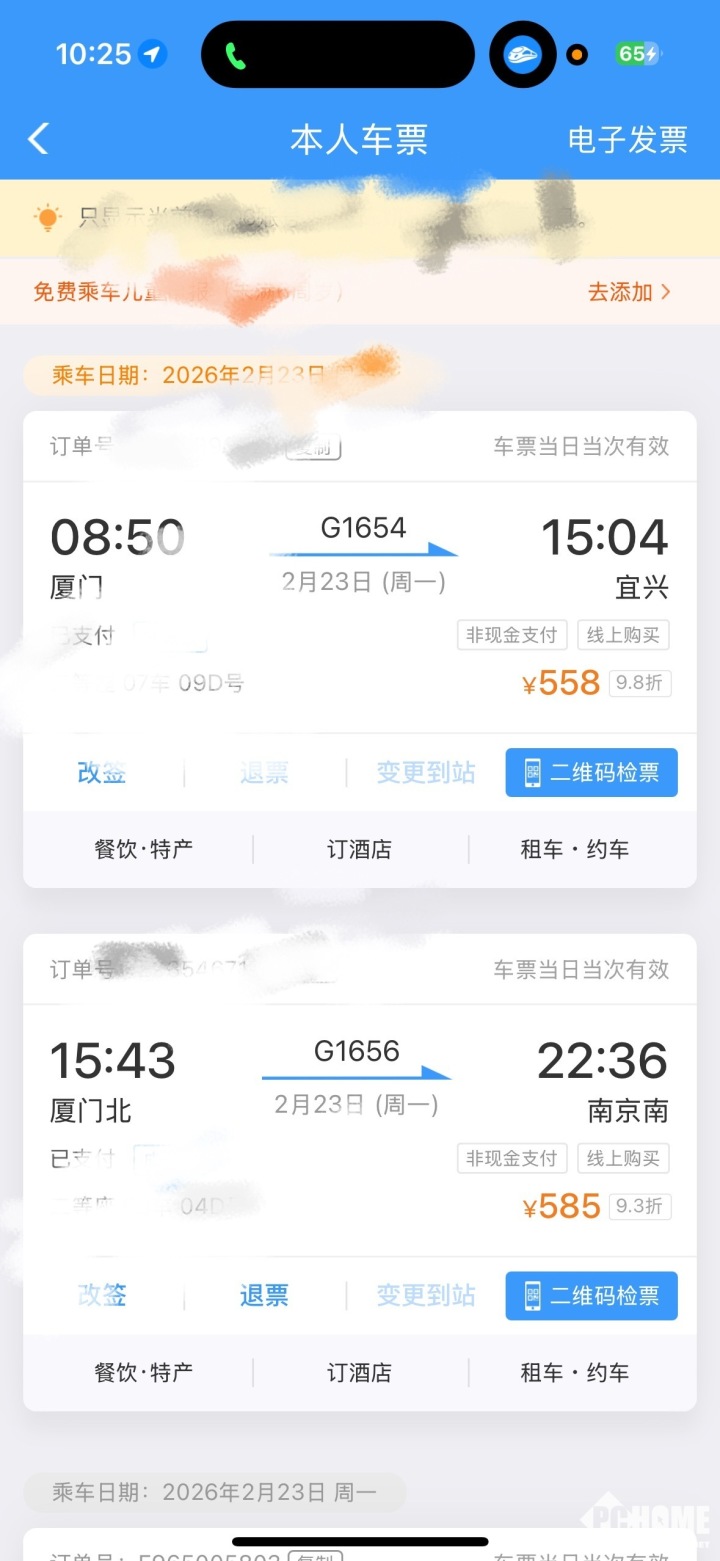Tap 订酒店 under the G1656 ticket
720x1561 pixels.
coord(359,1373)
